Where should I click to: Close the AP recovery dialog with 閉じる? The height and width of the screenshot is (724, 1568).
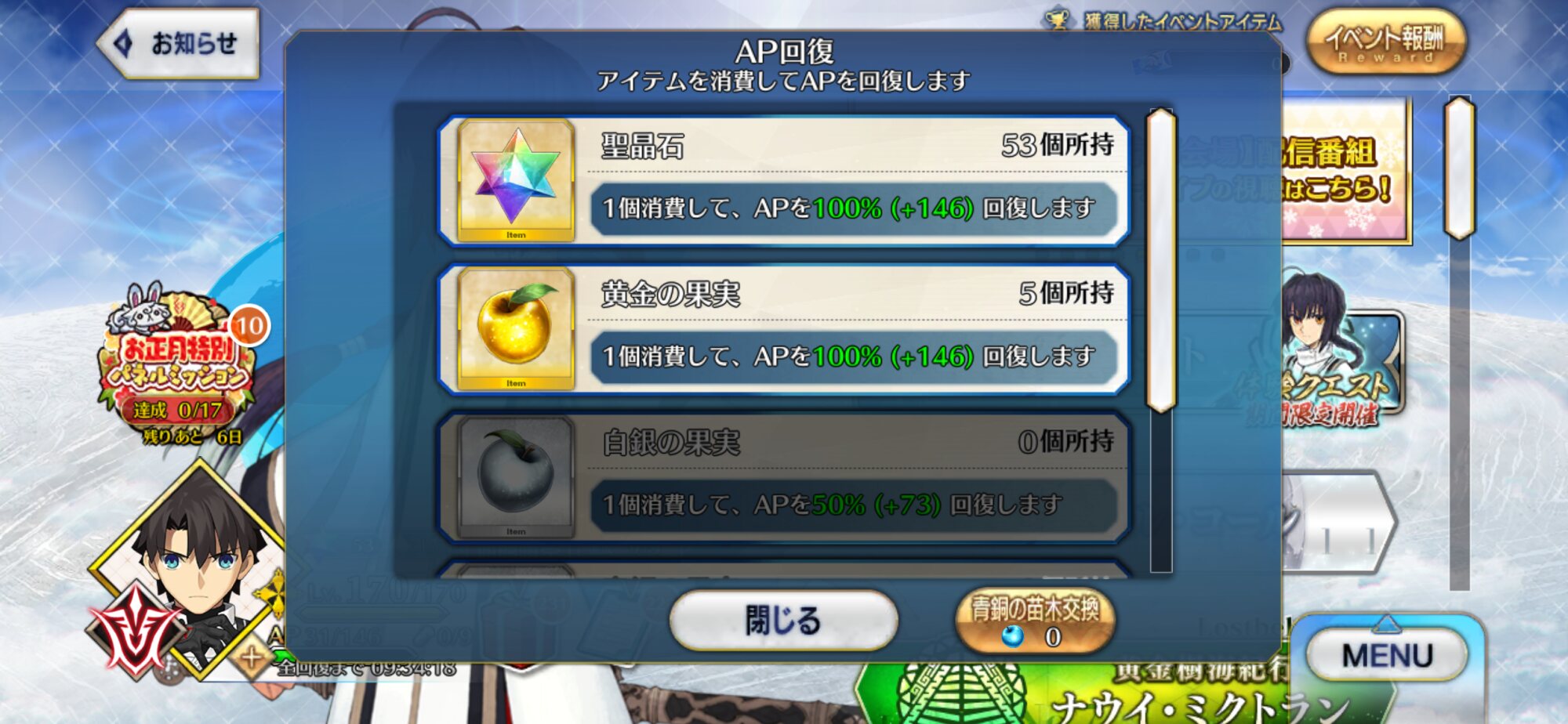click(x=783, y=621)
